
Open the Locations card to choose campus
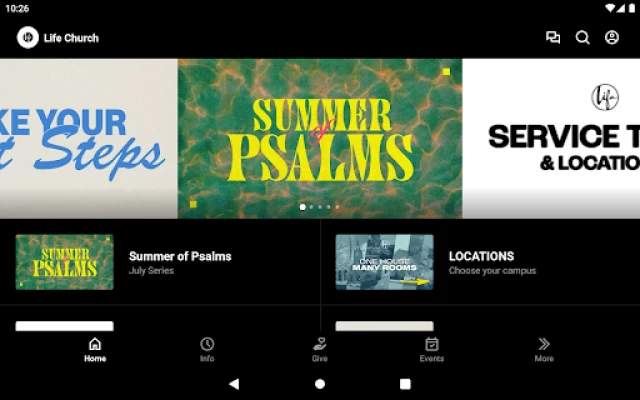click(480, 262)
